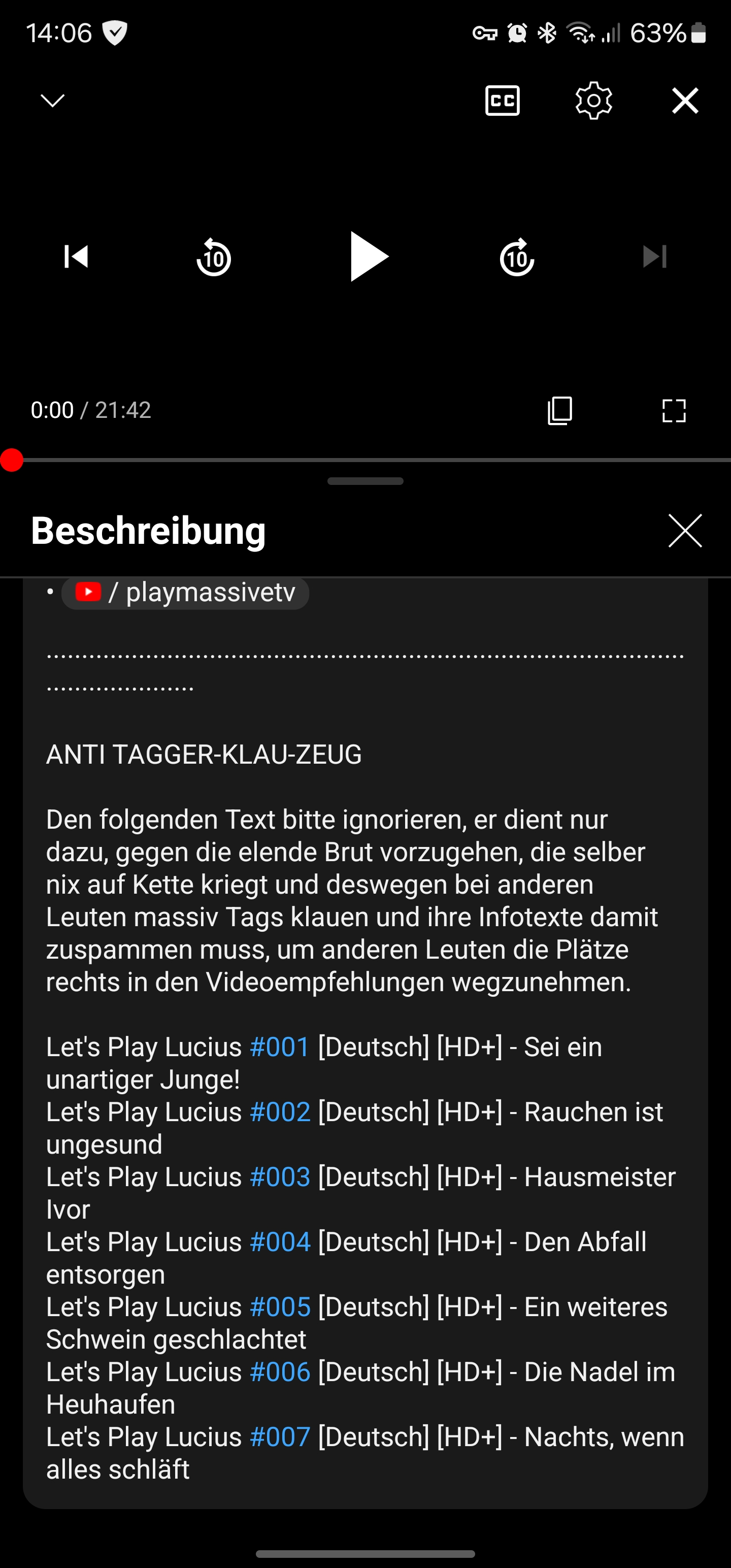Image resolution: width=731 pixels, height=1568 pixels.
Task: Rewind the video 10 seconds
Action: (214, 257)
